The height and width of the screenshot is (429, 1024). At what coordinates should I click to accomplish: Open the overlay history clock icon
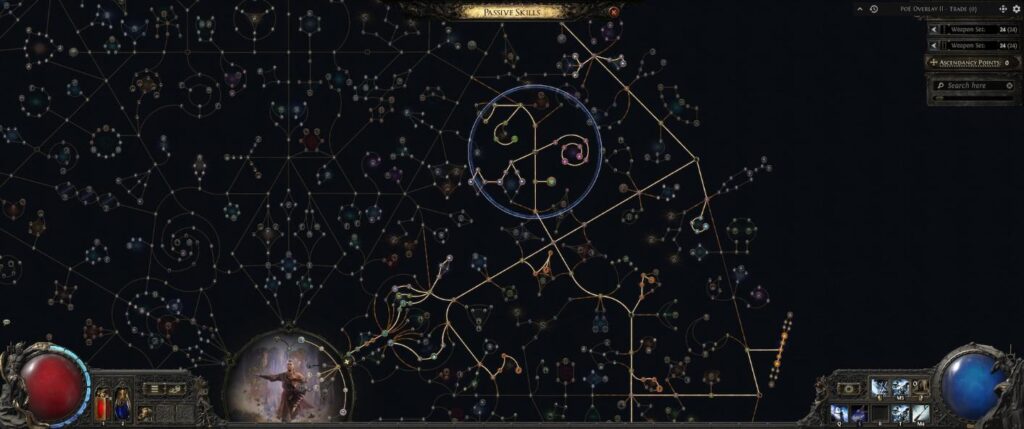[874, 9]
